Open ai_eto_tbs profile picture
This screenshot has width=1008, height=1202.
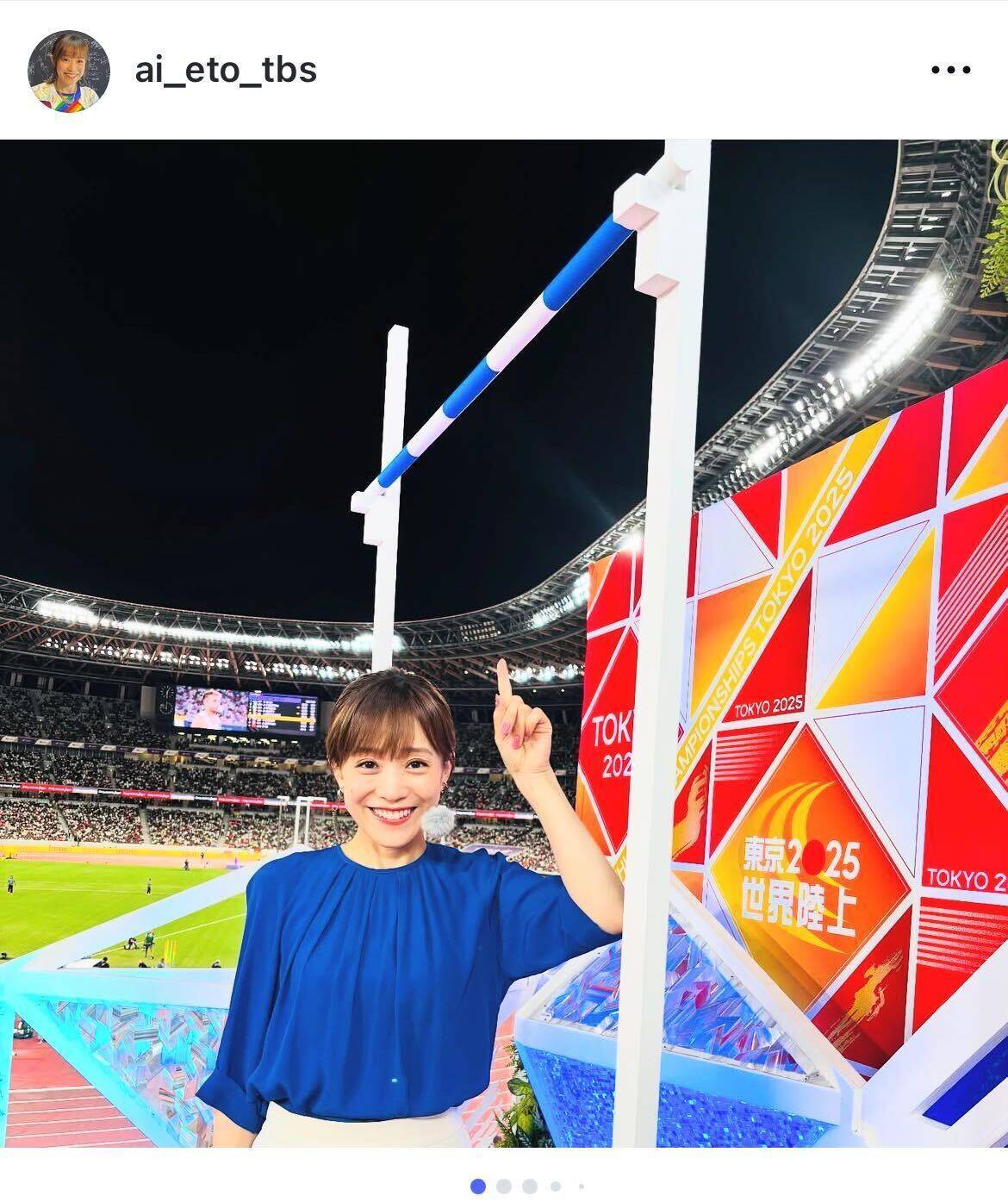tap(69, 71)
